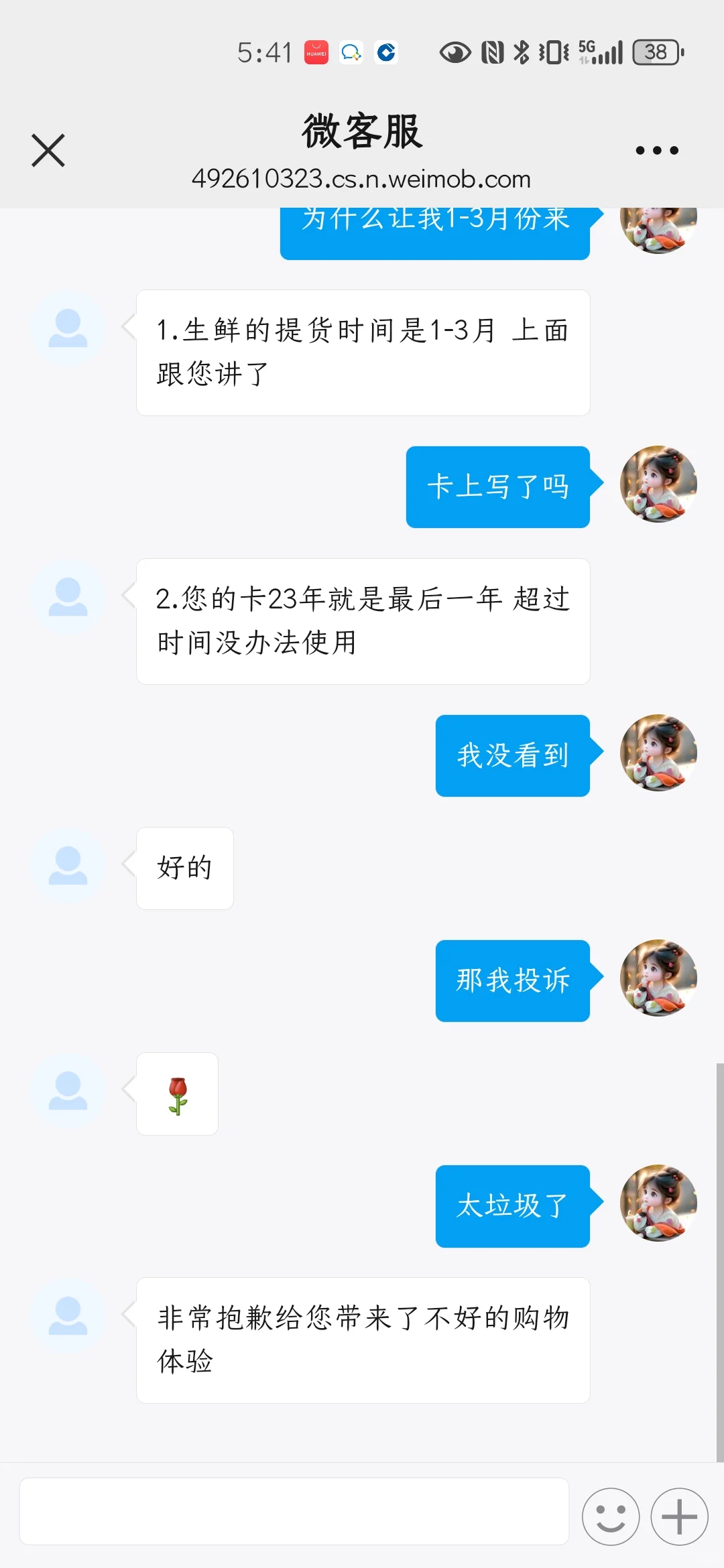Screen dimensions: 724x1568
Task: Tap the reply bubble saying 好的
Action: pyautogui.click(x=184, y=868)
